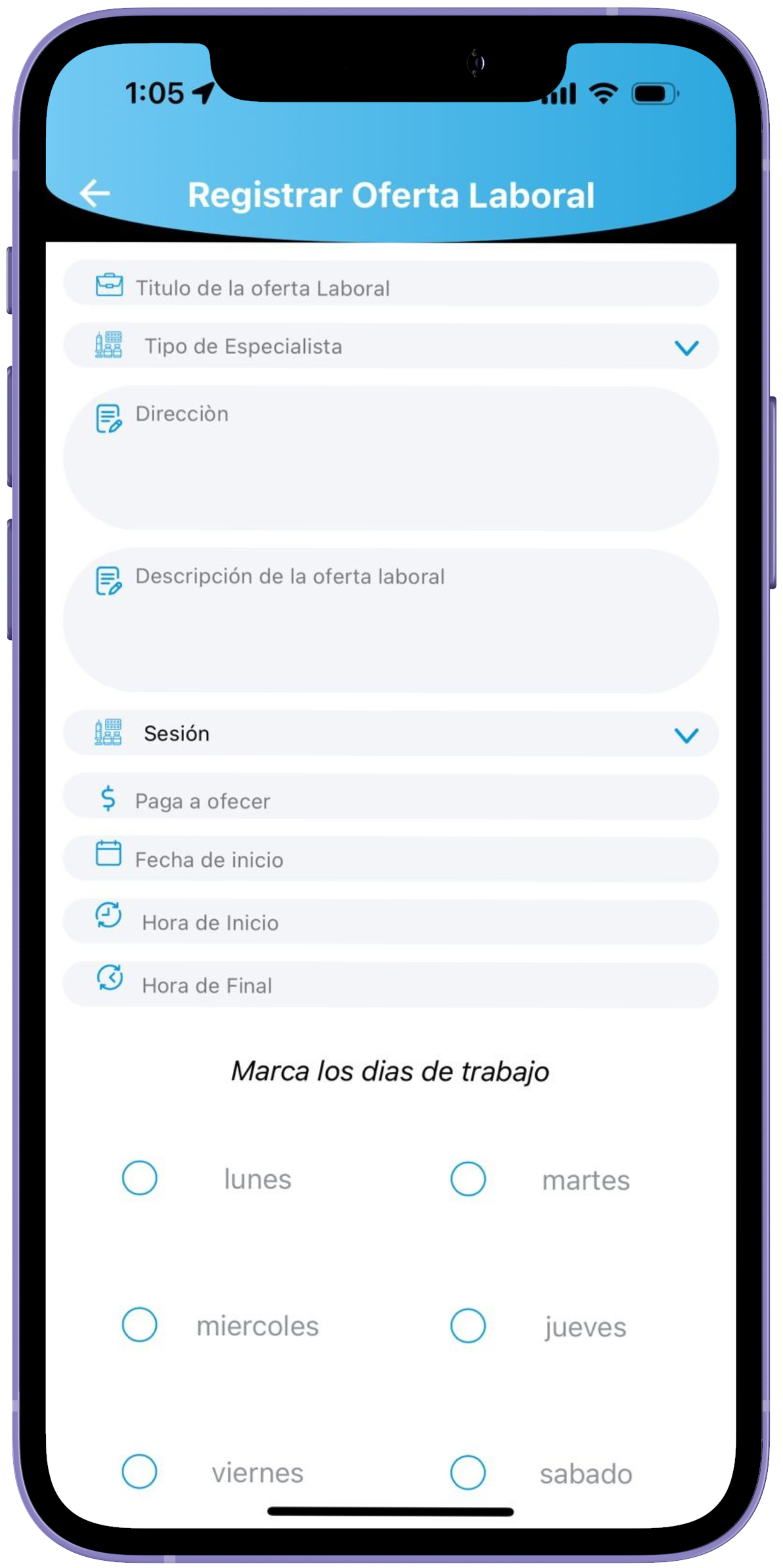Viewport: 783px width, 1568px height.
Task: Choose miercoles as work day
Action: (140, 1325)
